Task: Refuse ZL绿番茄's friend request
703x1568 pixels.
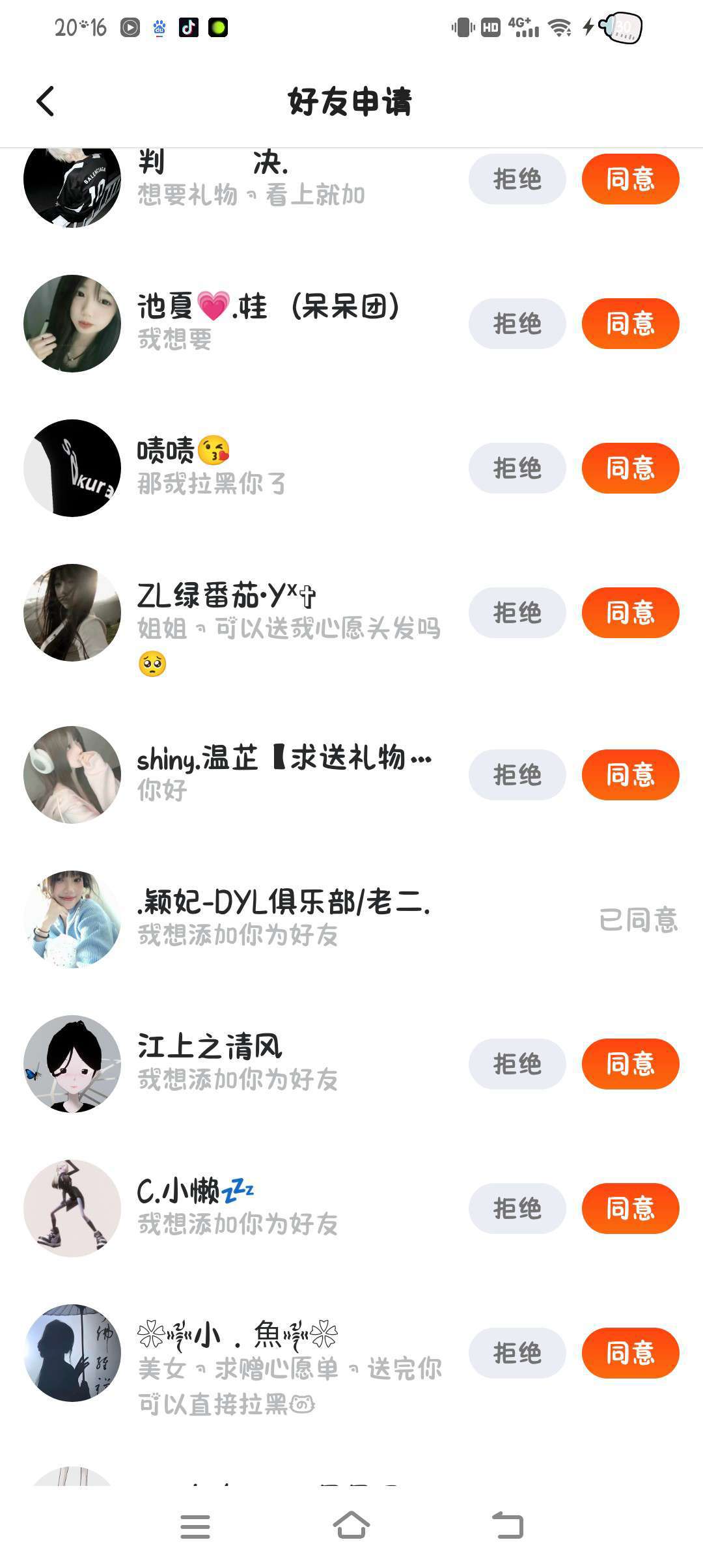Action: (517, 613)
